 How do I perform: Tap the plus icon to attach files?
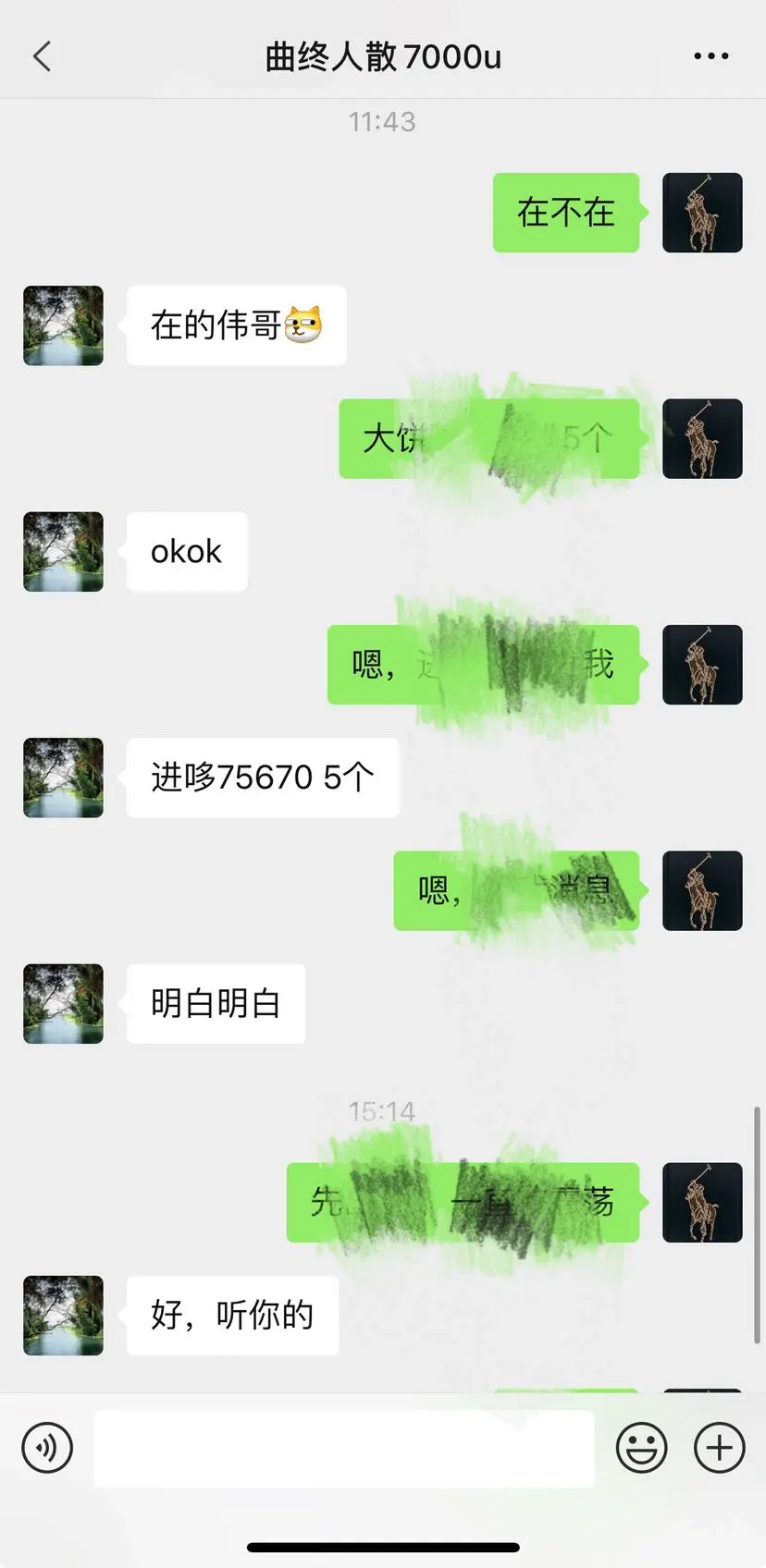click(x=718, y=1447)
